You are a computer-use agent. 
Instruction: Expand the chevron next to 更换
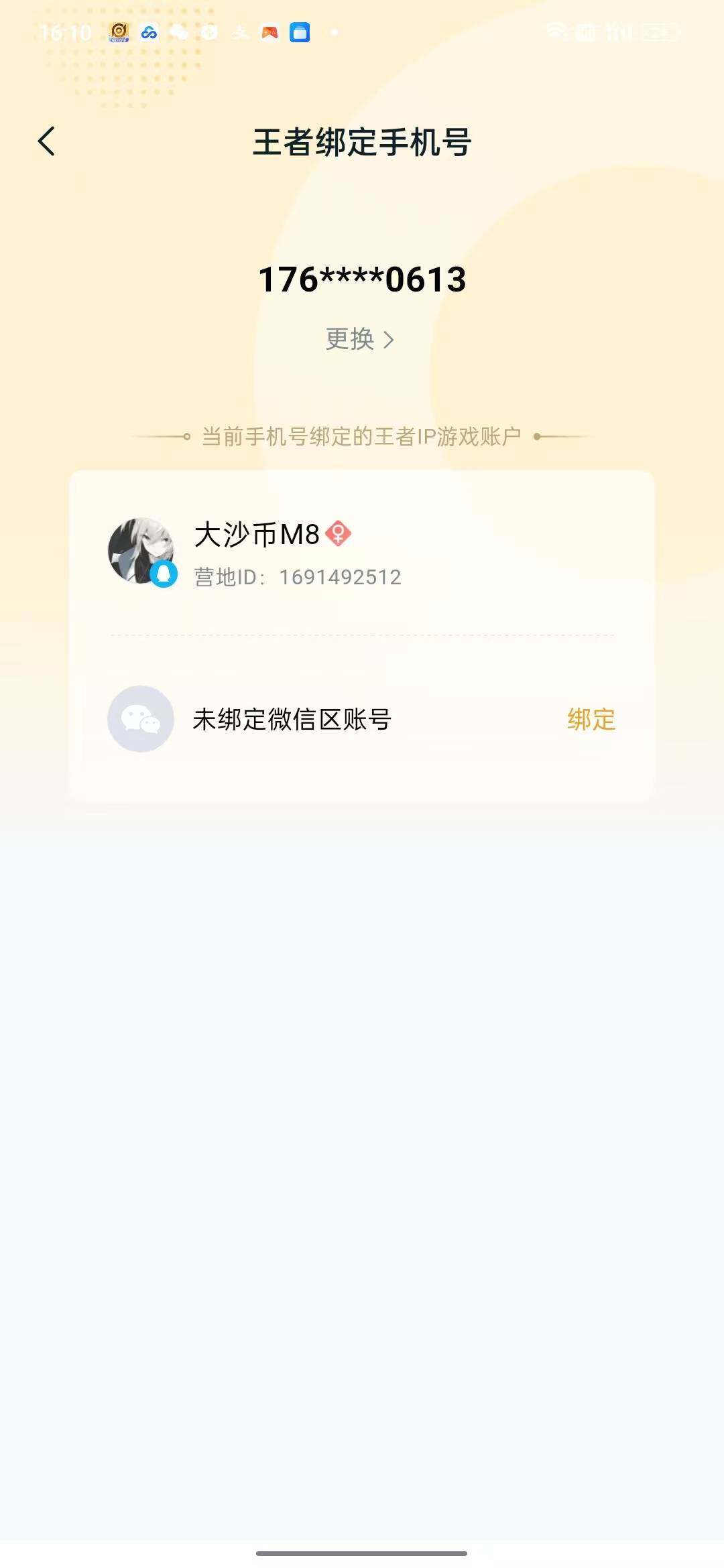pyautogui.click(x=389, y=340)
